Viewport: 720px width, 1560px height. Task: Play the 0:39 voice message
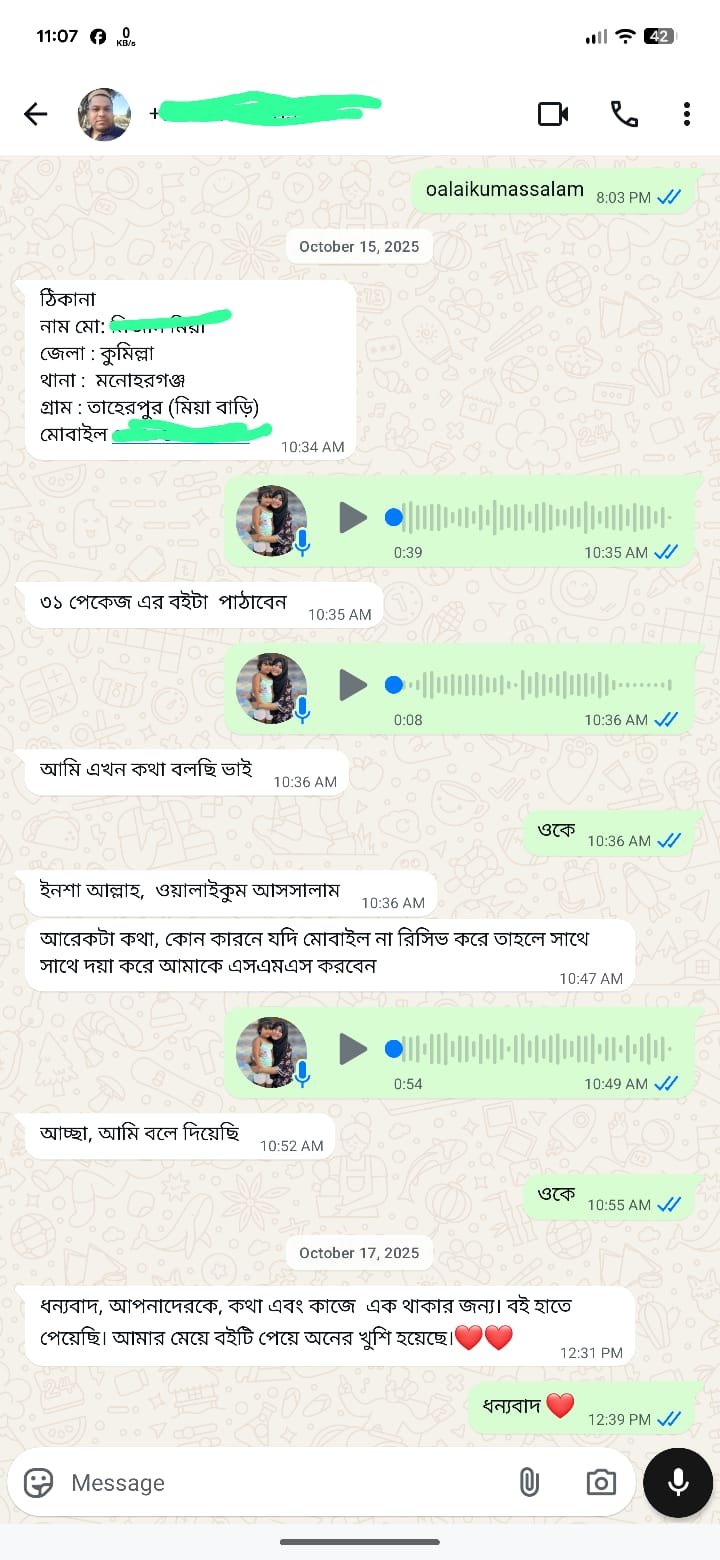[x=352, y=518]
